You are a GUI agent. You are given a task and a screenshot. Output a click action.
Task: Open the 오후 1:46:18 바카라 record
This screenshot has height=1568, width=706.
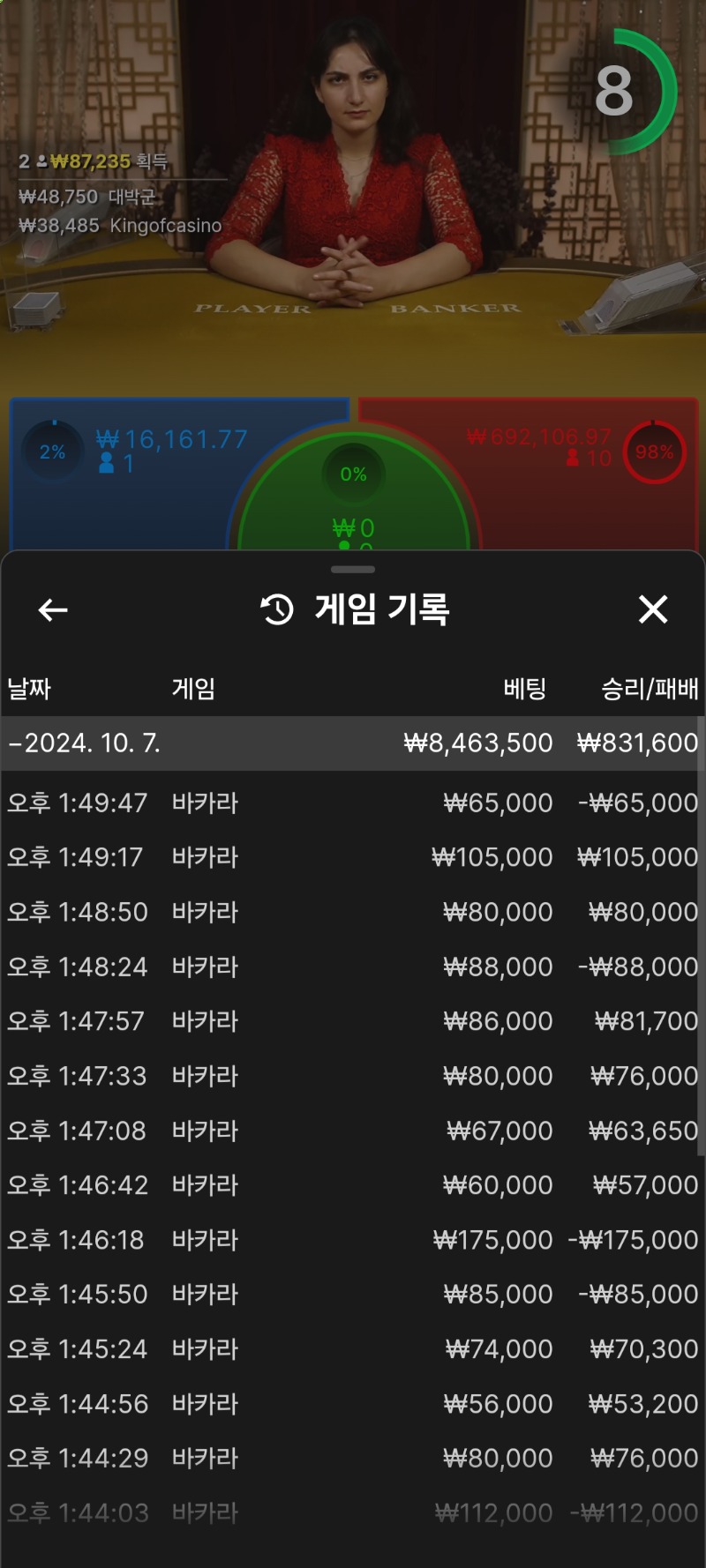(x=351, y=1240)
